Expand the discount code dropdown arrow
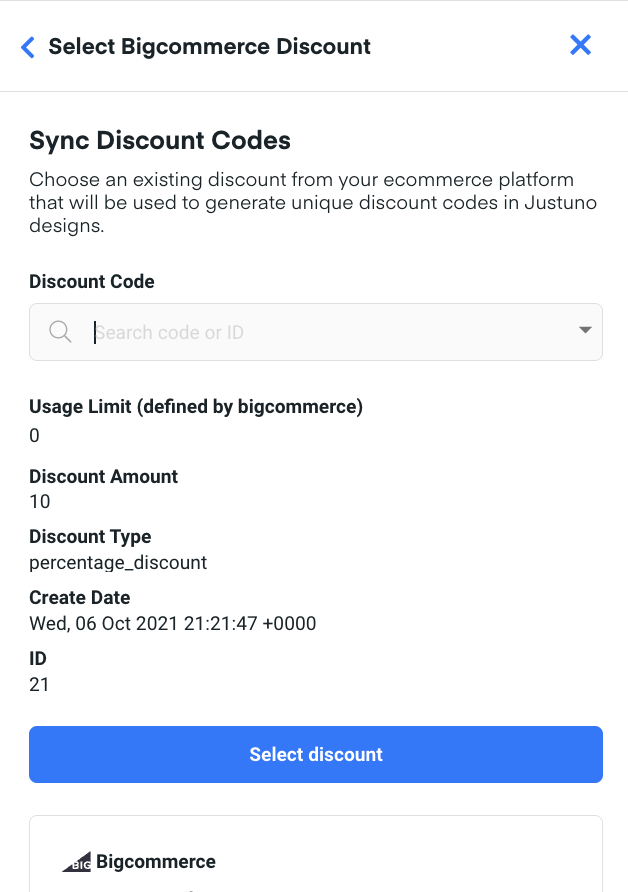 click(585, 331)
